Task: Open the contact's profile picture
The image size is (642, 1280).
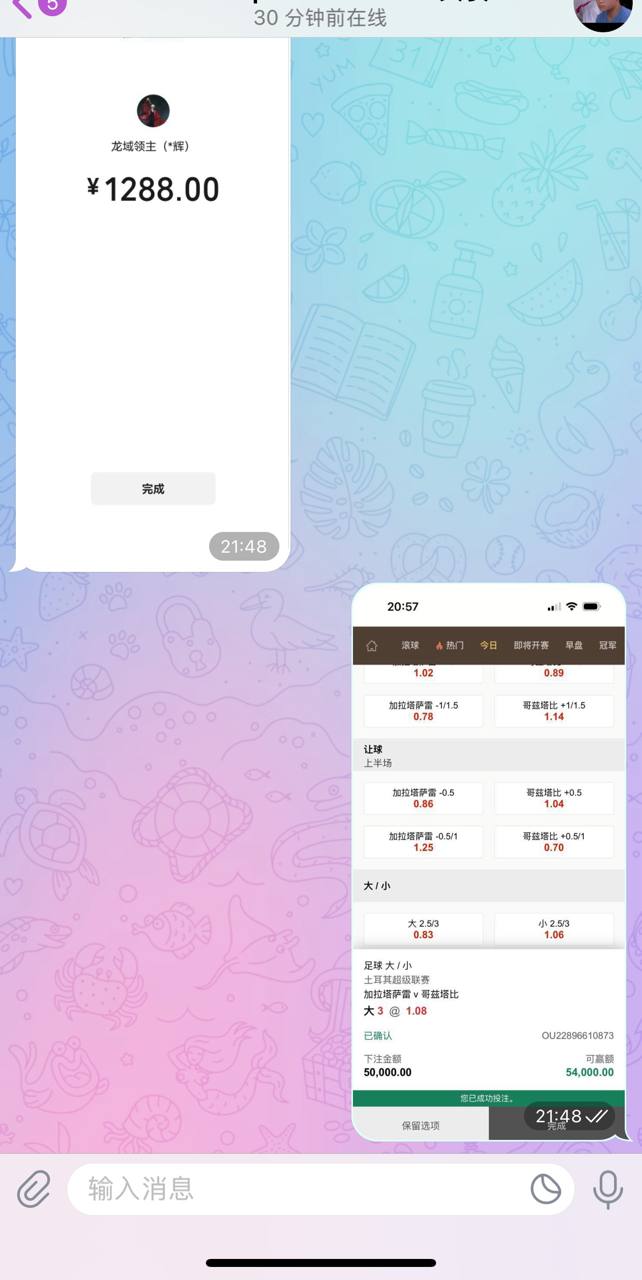Action: pyautogui.click(x=603, y=10)
